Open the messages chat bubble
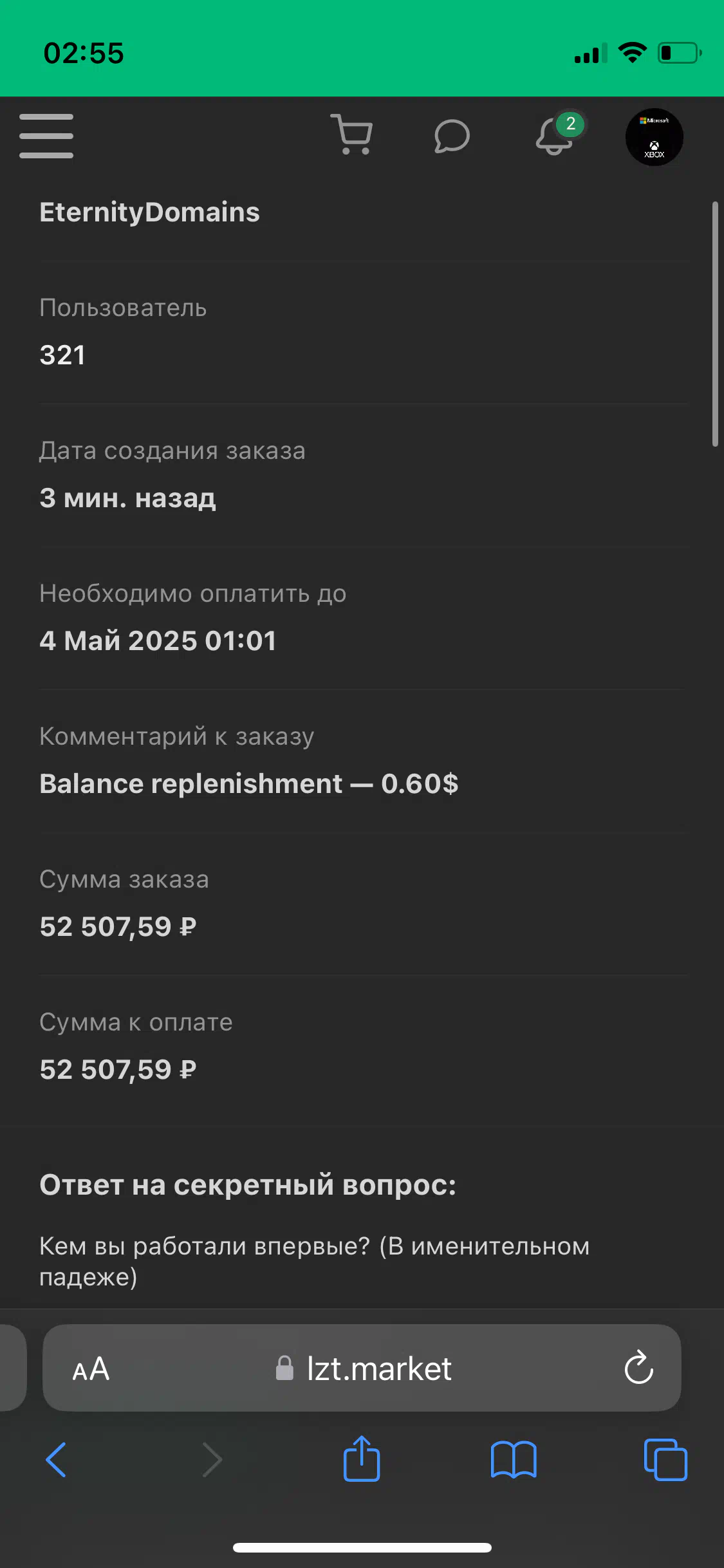This screenshot has width=724, height=1568. tap(452, 136)
